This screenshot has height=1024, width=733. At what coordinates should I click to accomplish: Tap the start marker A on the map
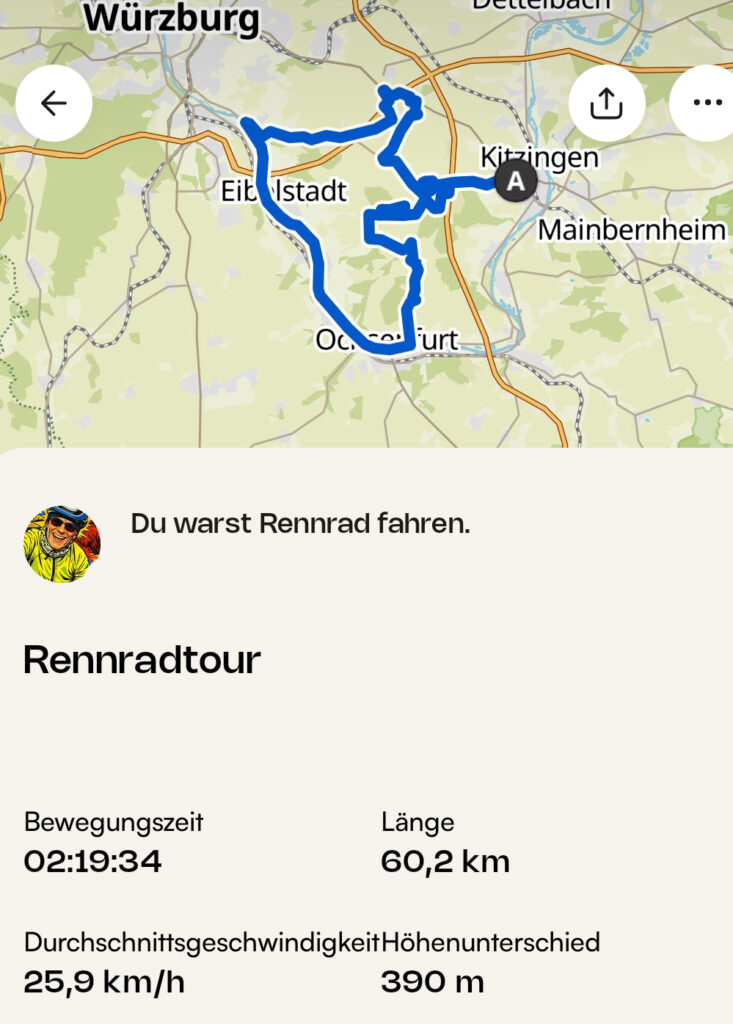pos(516,181)
